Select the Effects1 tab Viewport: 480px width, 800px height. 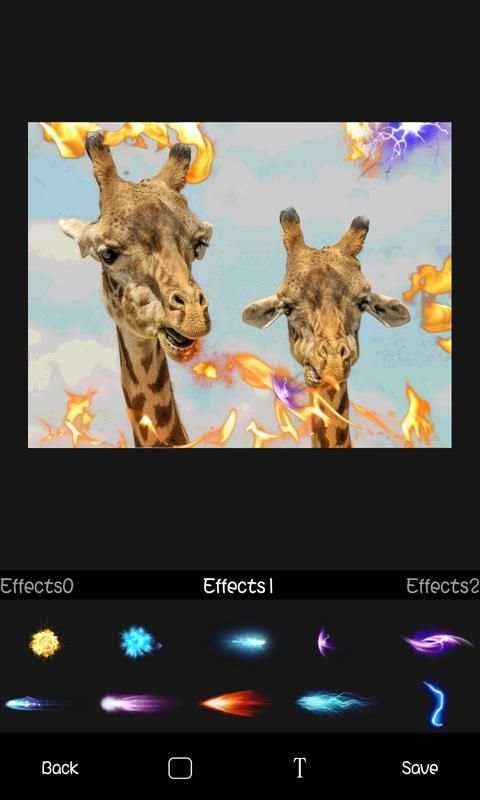(238, 586)
